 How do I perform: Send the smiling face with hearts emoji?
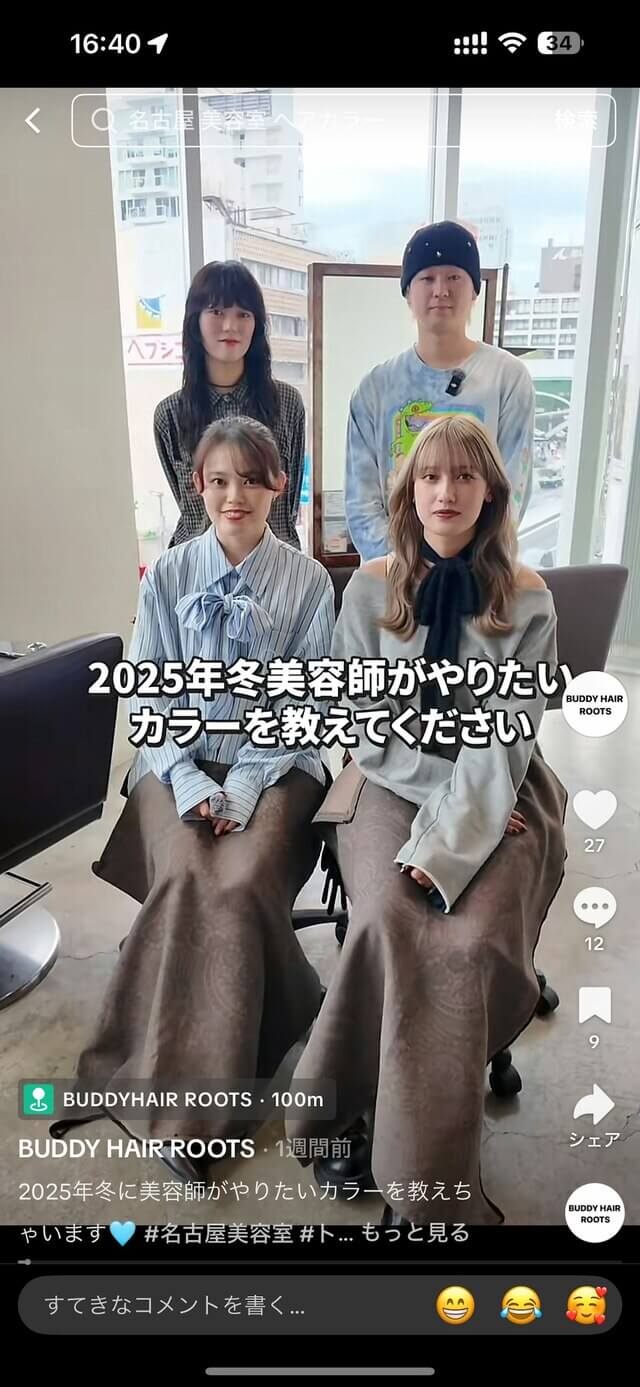[586, 1305]
